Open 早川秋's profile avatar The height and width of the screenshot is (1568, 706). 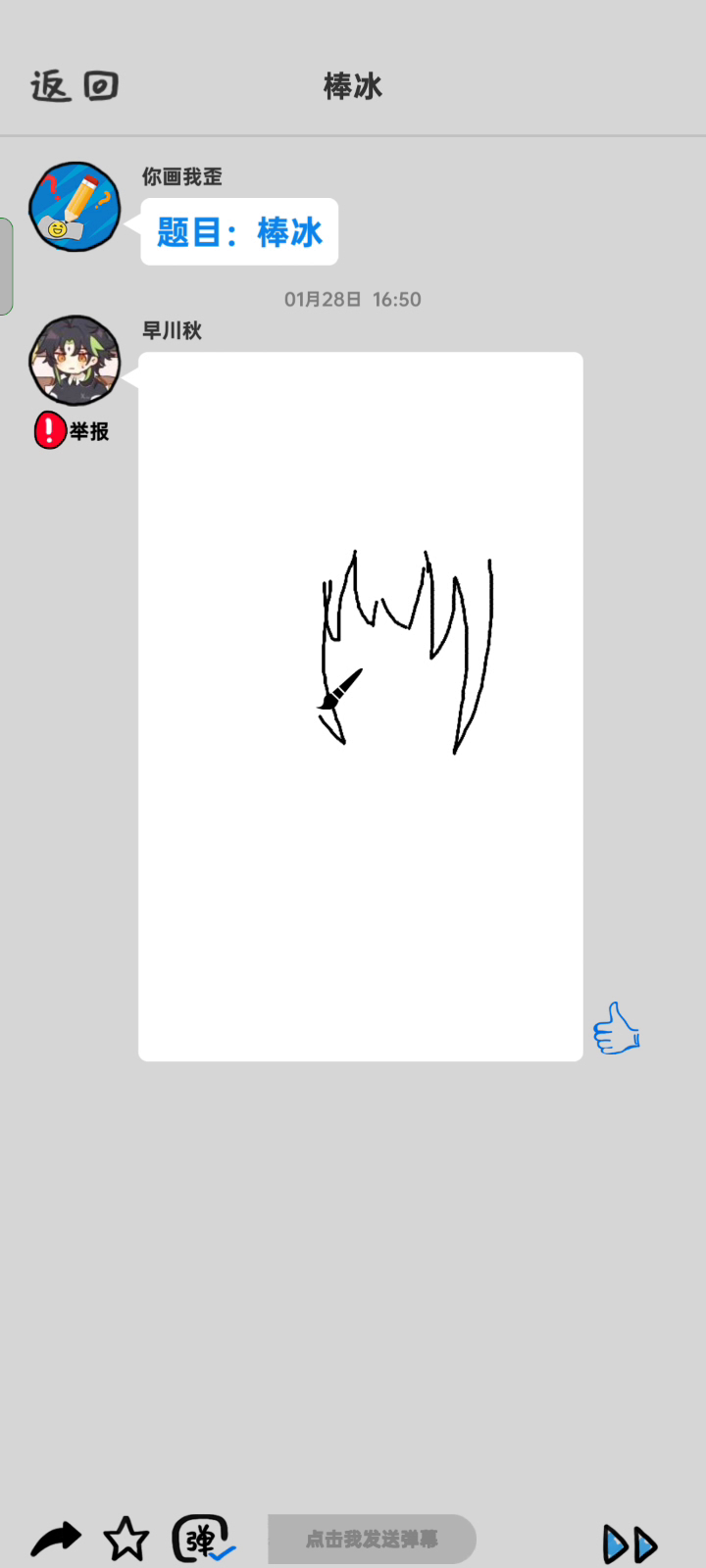click(75, 361)
